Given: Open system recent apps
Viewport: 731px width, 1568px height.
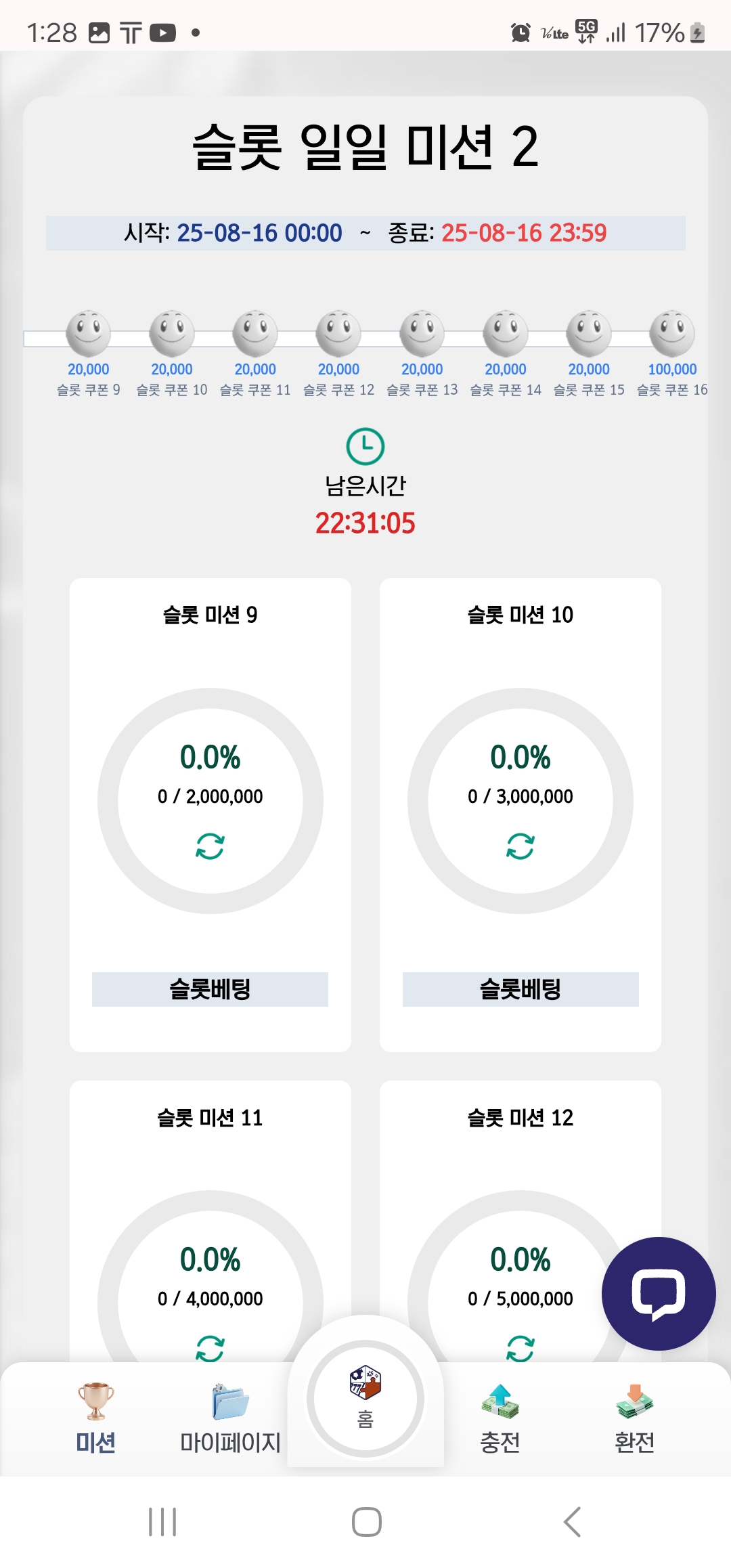Looking at the screenshot, I should coord(162,1522).
